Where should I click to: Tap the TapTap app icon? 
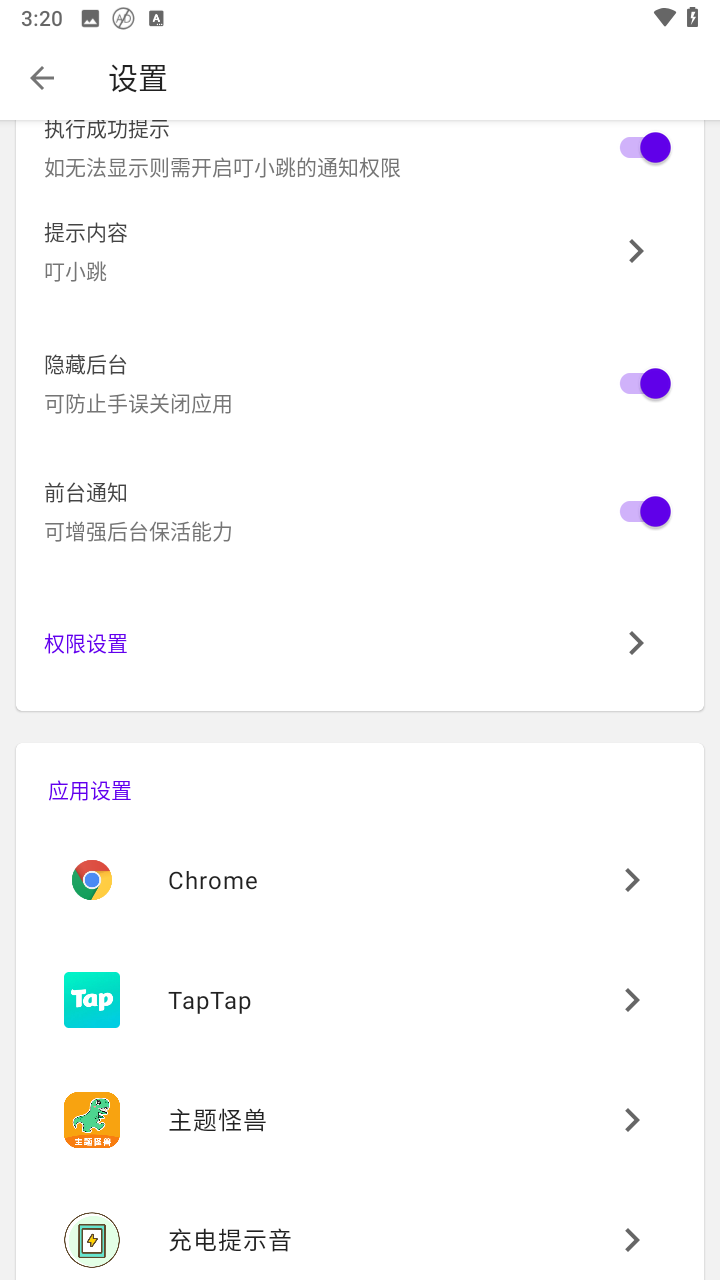92,1000
